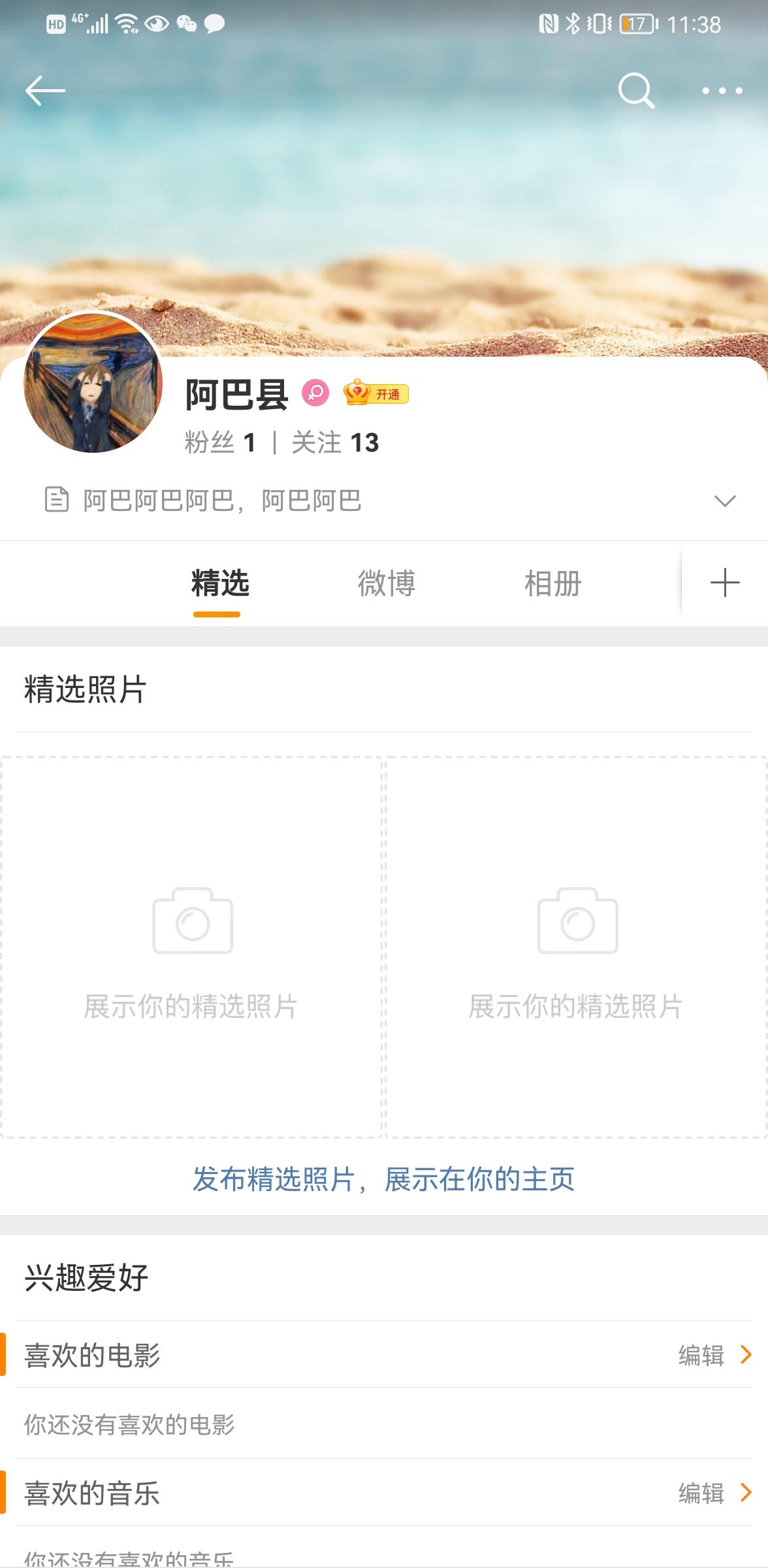Add a photo in the first 精选照片 slot
The image size is (768, 1568).
click(191, 947)
